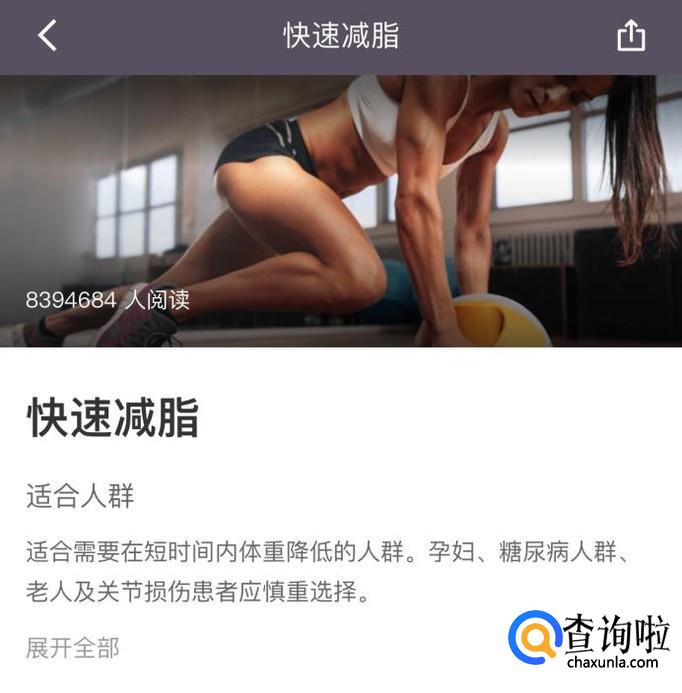
Task: Go back using the top-left arrow
Action: 47,36
